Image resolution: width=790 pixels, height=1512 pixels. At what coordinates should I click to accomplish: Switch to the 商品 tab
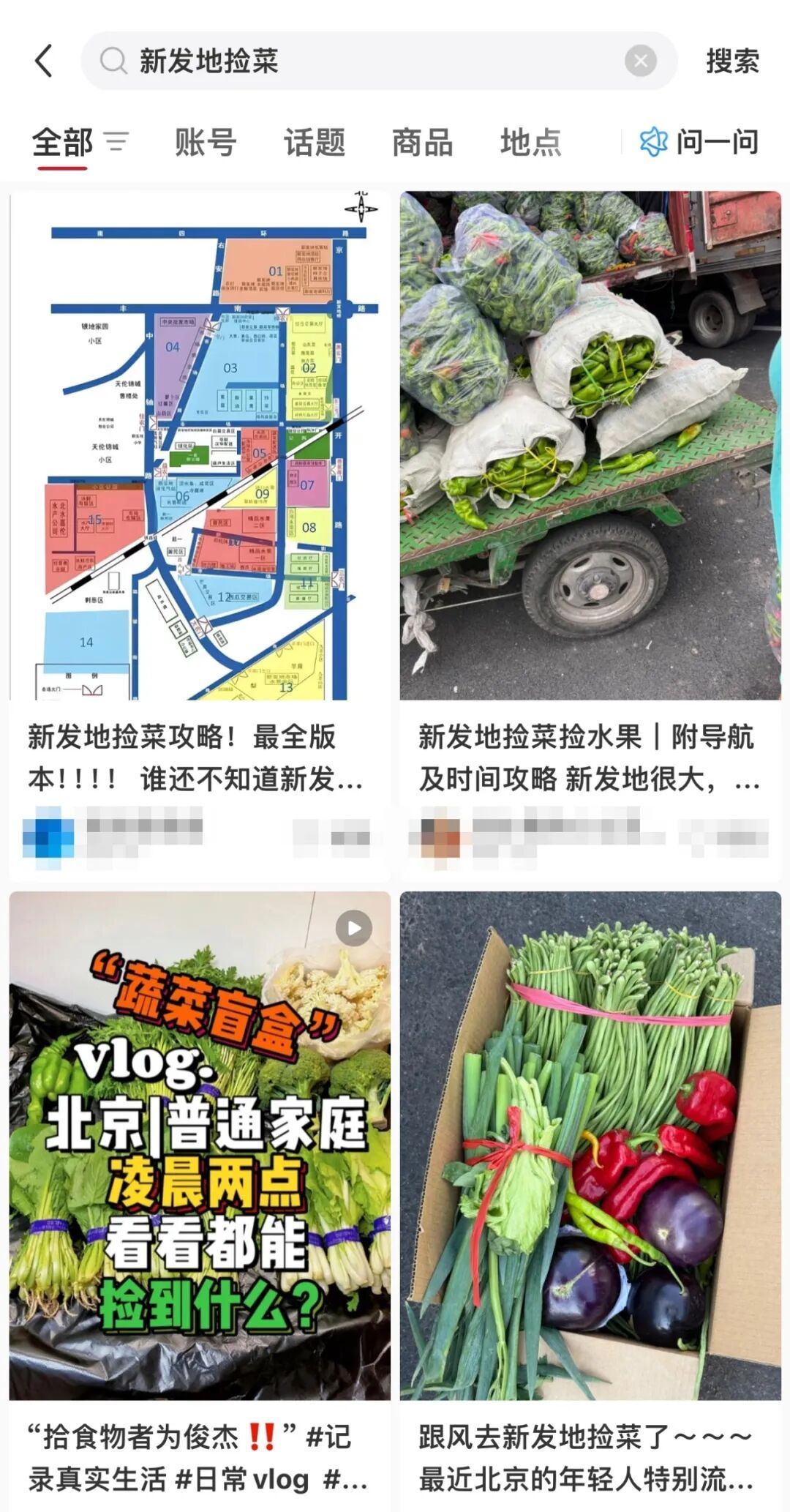[x=422, y=142]
